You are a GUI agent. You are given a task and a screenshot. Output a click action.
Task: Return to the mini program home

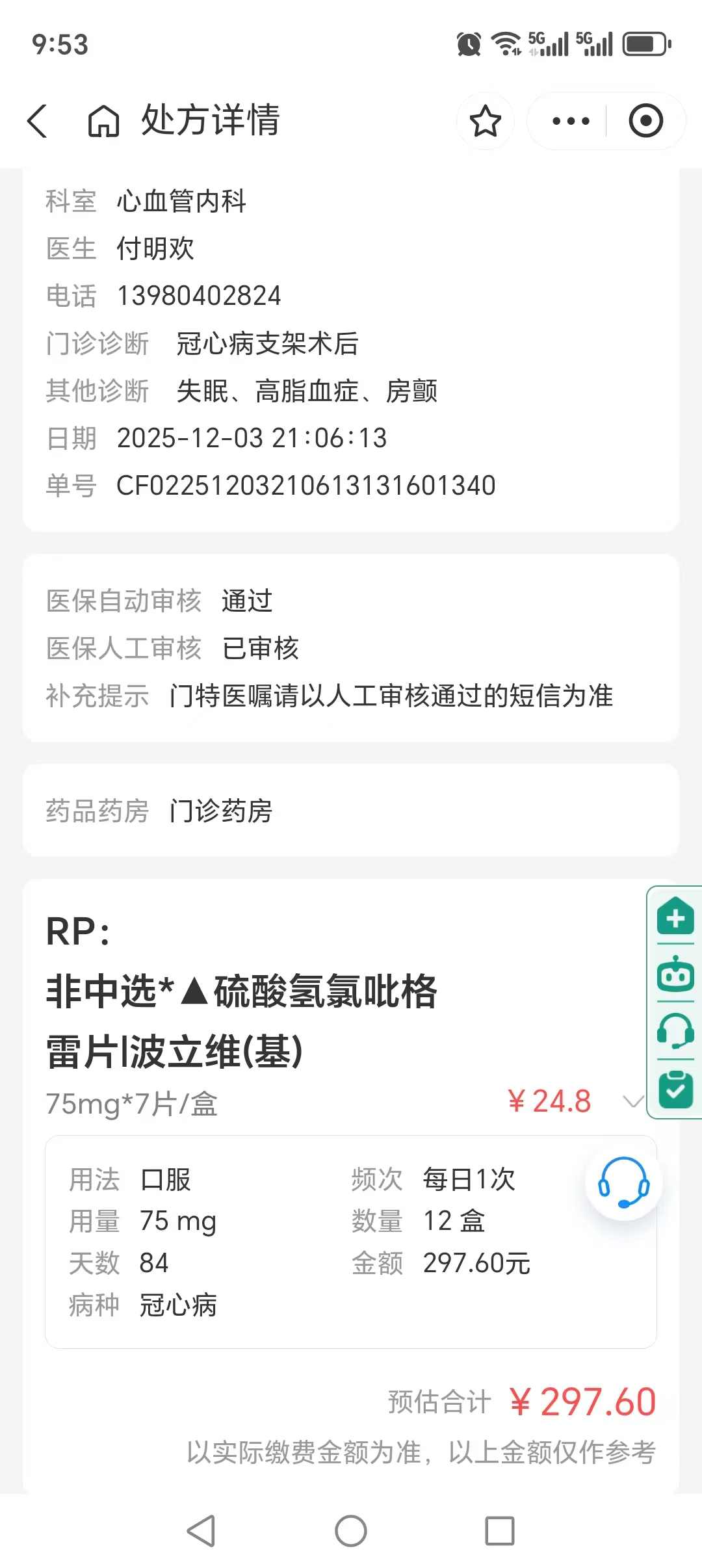pyautogui.click(x=103, y=121)
